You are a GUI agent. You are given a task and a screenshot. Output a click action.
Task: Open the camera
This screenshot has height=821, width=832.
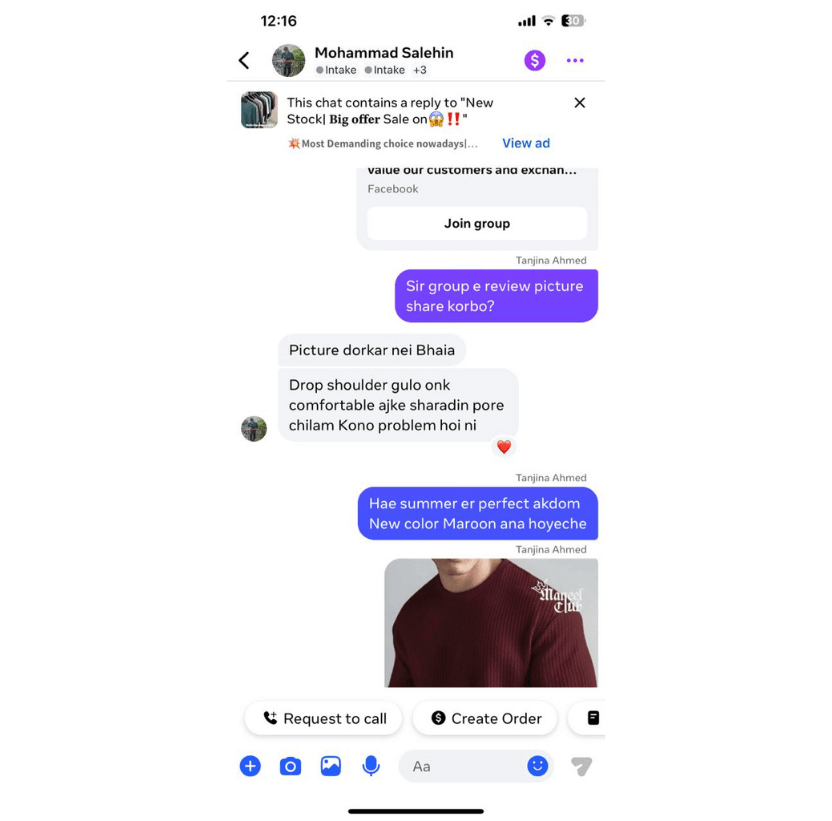(290, 766)
